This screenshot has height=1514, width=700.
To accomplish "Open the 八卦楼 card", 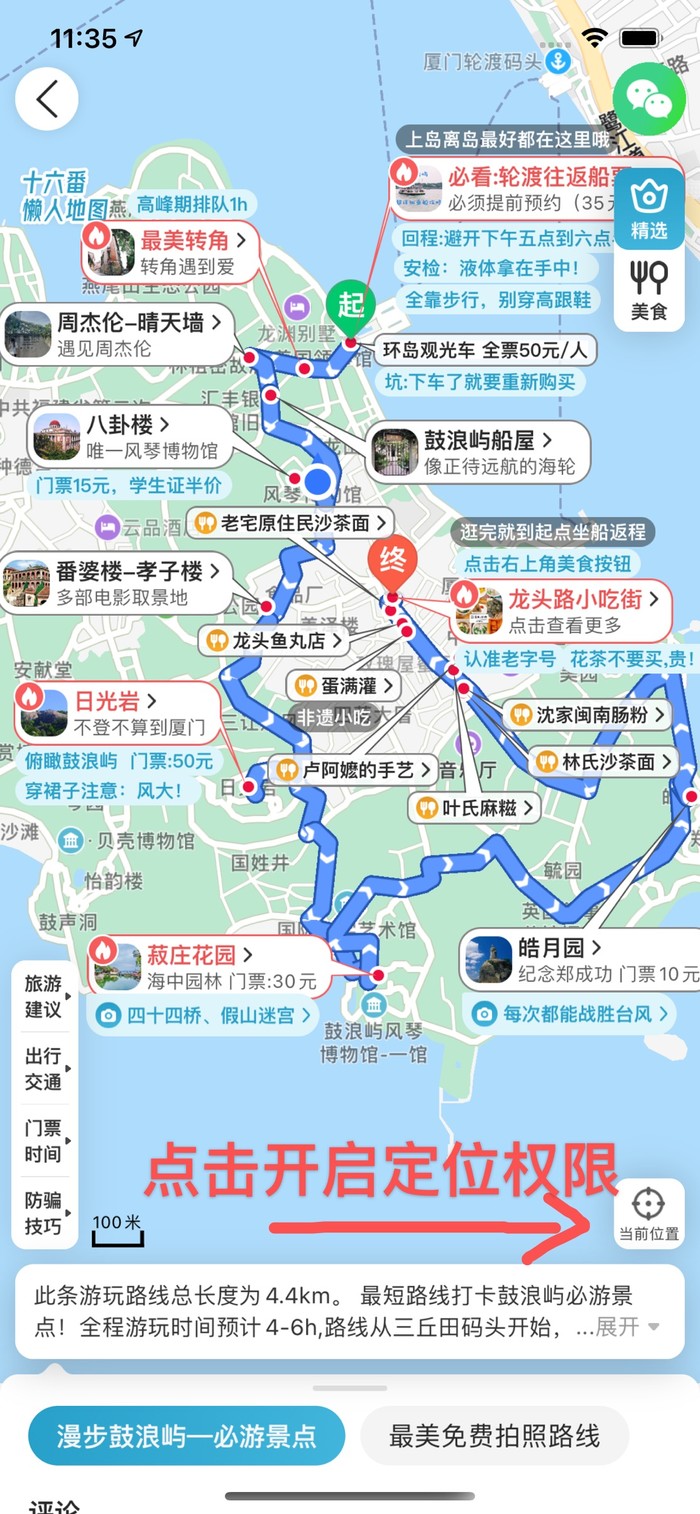I will [x=124, y=437].
